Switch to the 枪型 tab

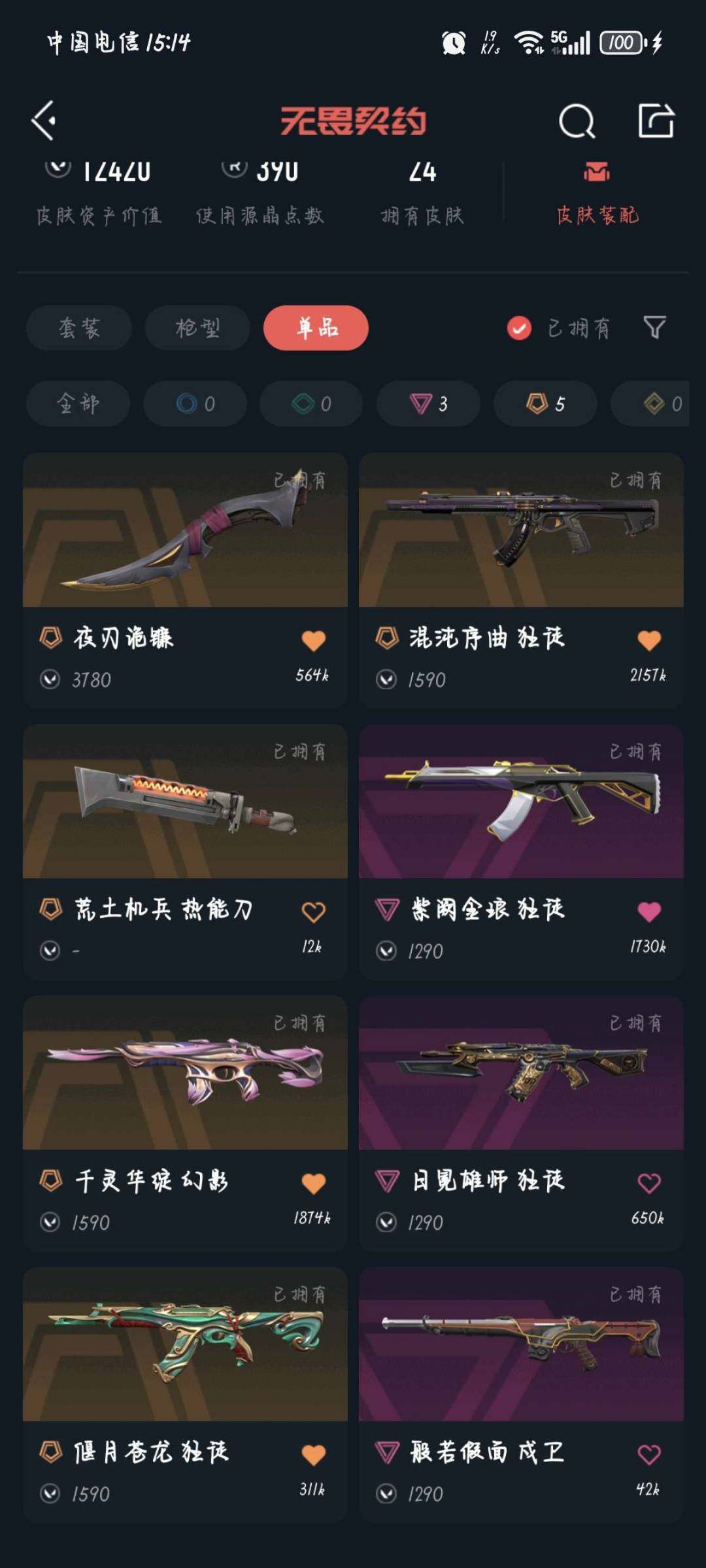tap(197, 328)
